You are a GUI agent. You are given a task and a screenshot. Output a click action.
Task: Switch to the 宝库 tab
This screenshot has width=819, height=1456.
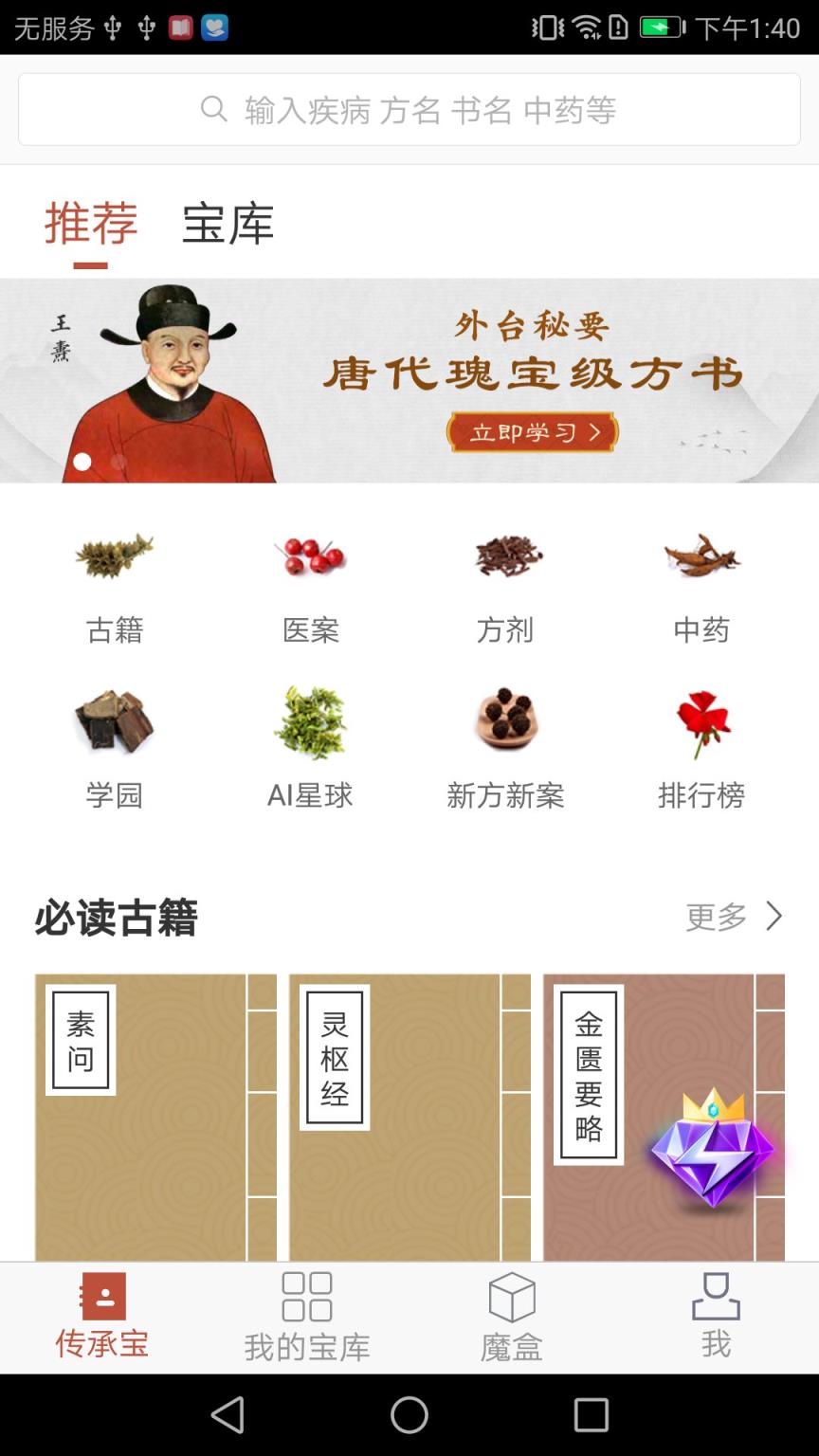(x=227, y=225)
